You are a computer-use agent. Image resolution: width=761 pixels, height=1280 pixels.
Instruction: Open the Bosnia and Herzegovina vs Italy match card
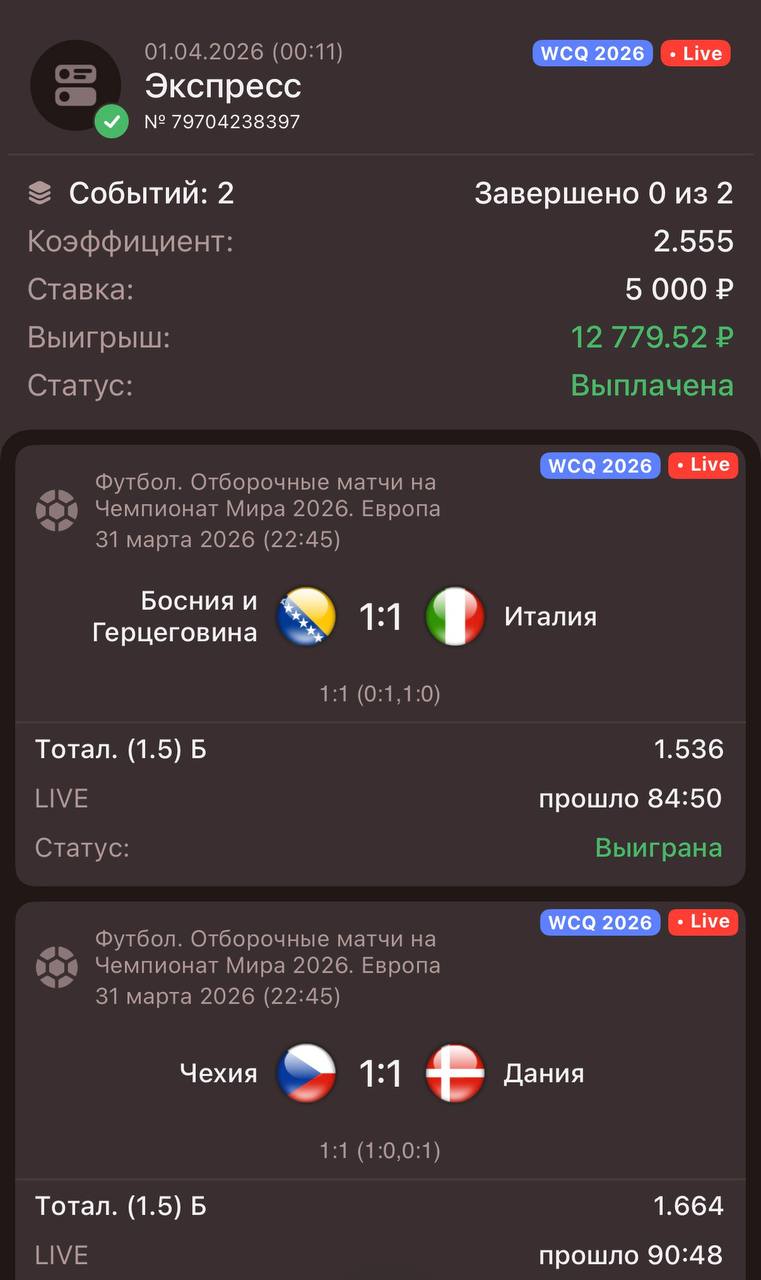tap(380, 617)
